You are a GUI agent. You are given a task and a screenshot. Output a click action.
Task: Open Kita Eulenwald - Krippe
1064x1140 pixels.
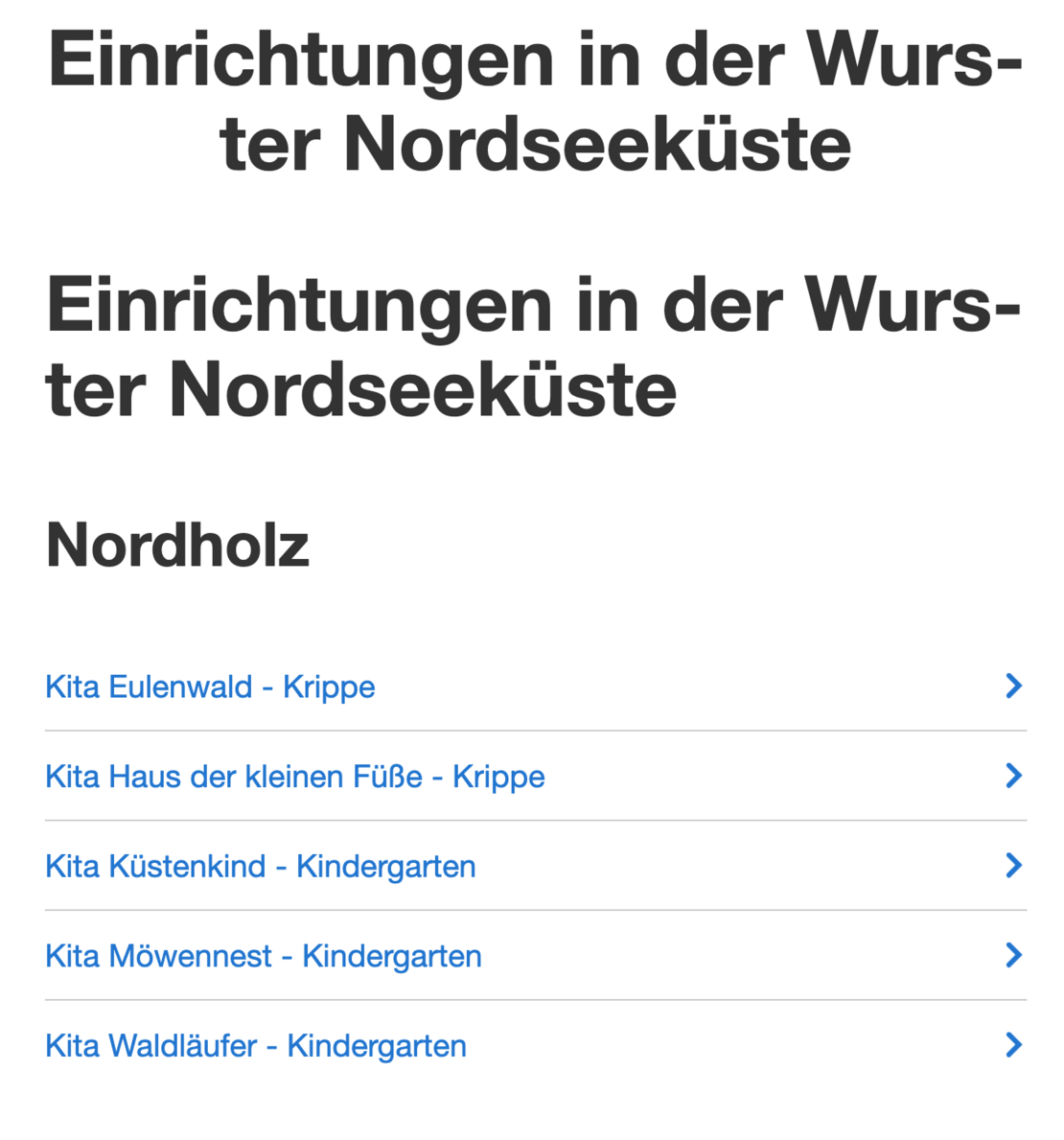click(210, 686)
